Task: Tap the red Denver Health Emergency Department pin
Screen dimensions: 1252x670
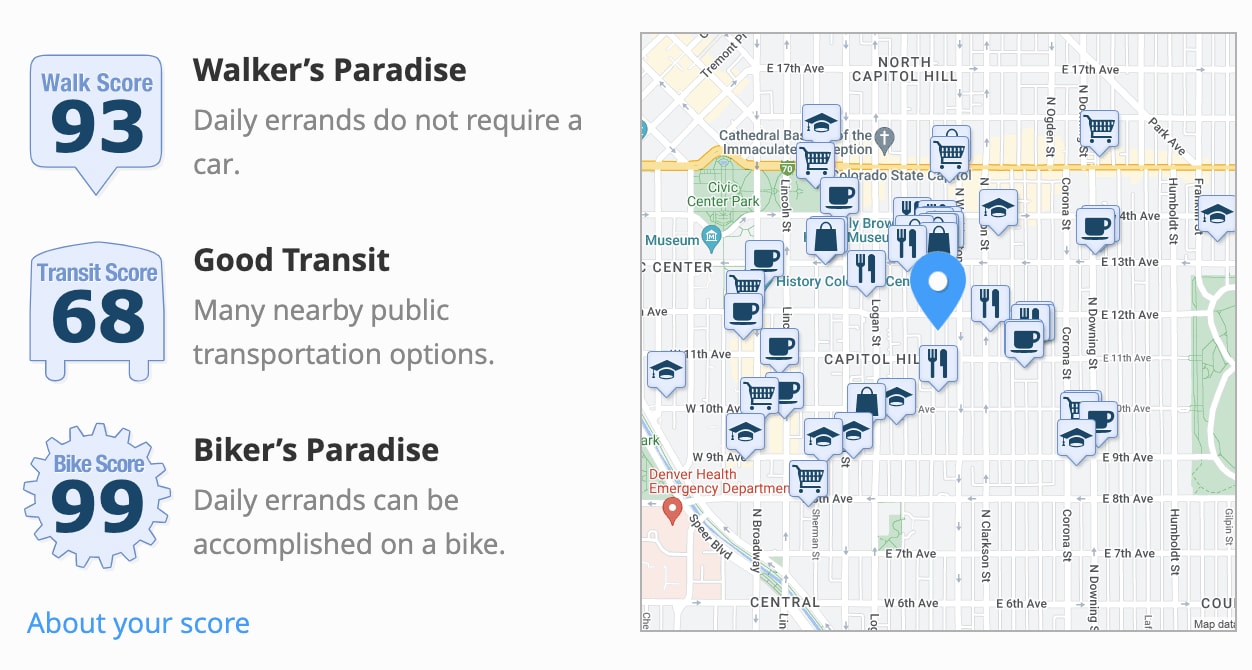Action: pos(673,511)
